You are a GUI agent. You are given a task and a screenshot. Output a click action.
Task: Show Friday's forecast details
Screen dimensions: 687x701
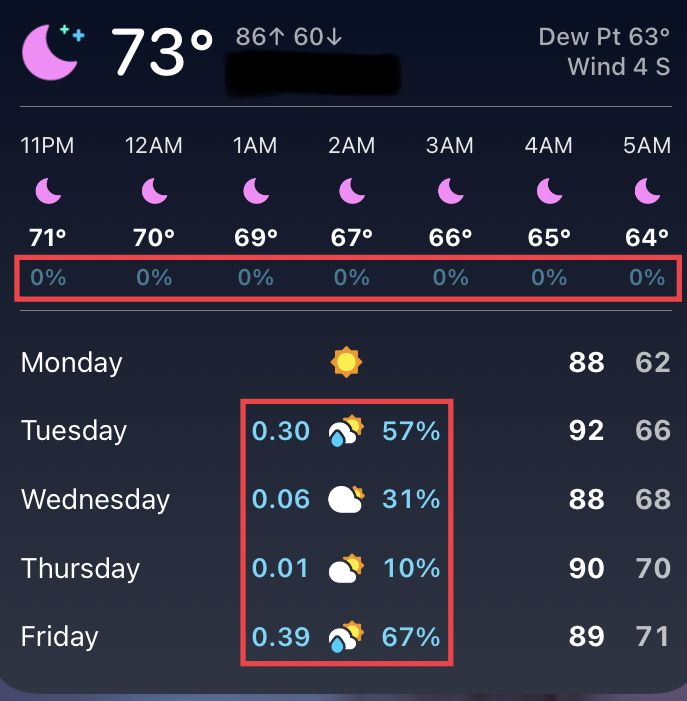(x=60, y=637)
